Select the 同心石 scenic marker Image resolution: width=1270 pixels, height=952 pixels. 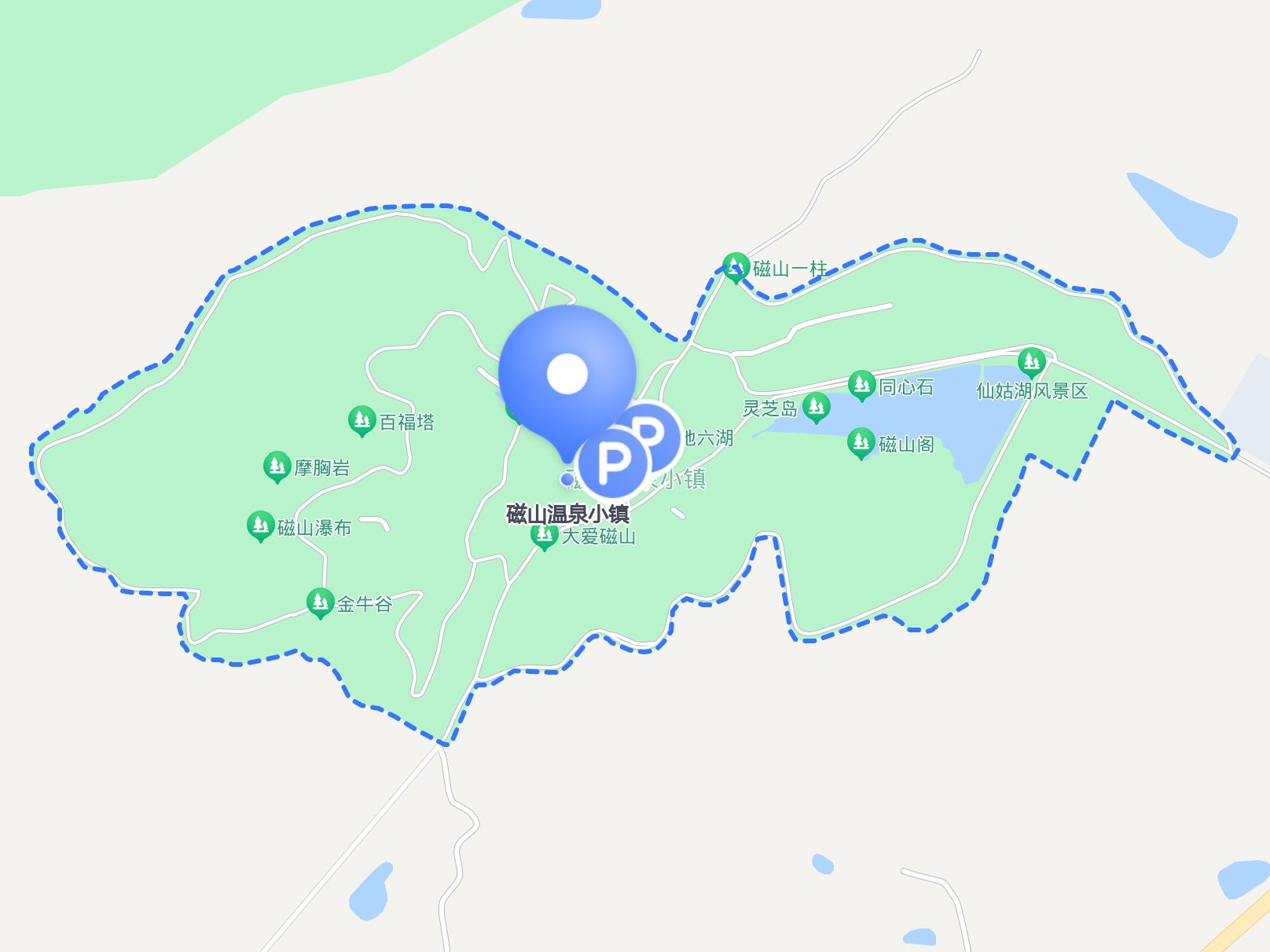[861, 385]
